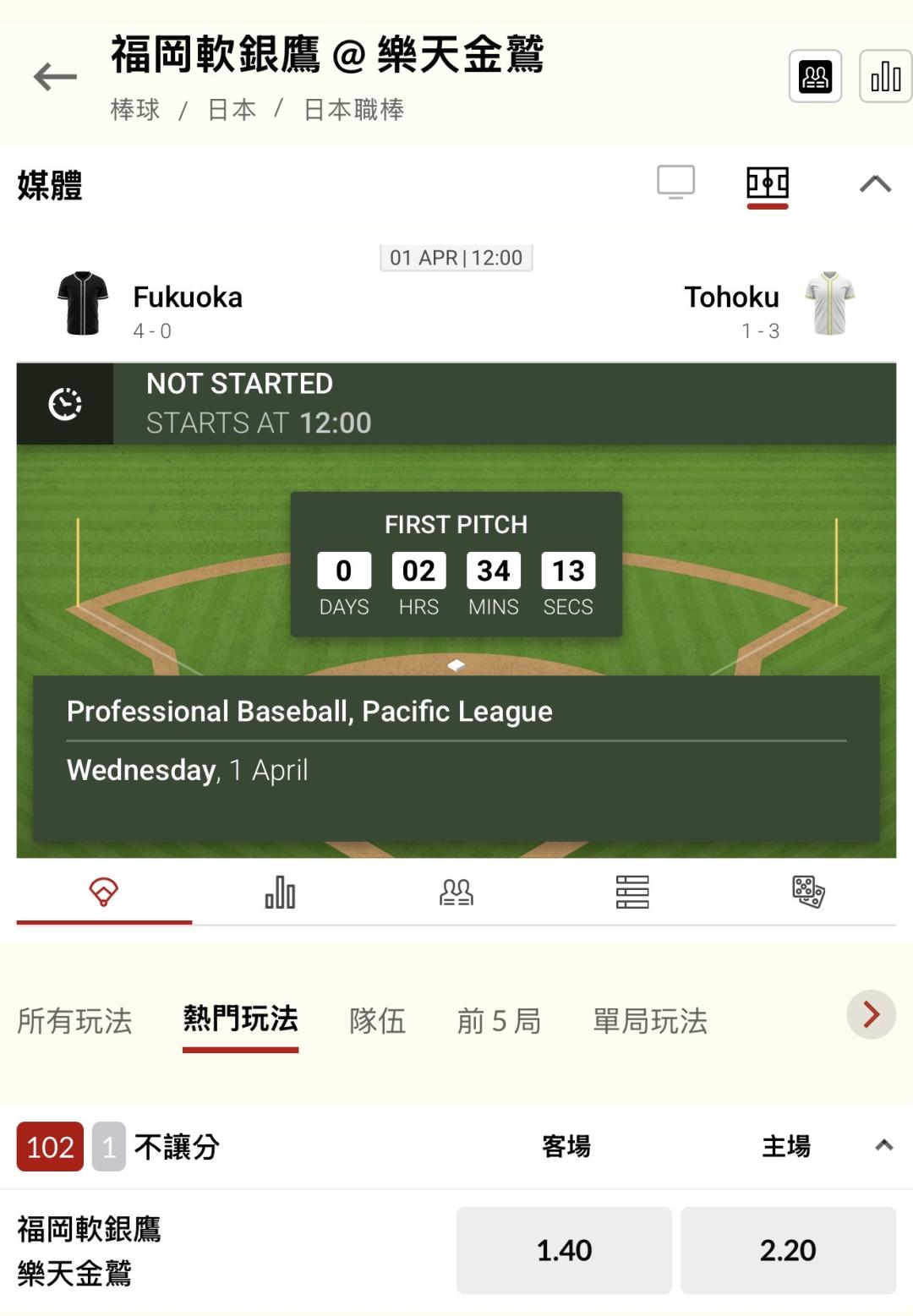Open the 前 5 局 tab
Viewport: 913px width, 1316px height.
499,1021
